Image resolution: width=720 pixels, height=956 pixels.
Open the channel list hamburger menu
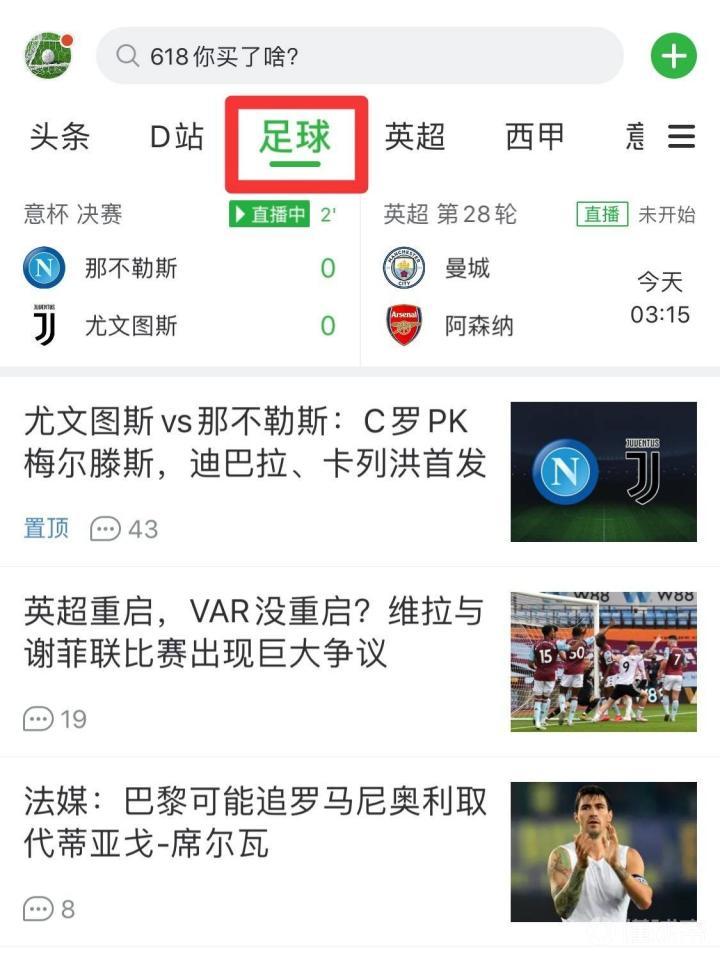681,137
